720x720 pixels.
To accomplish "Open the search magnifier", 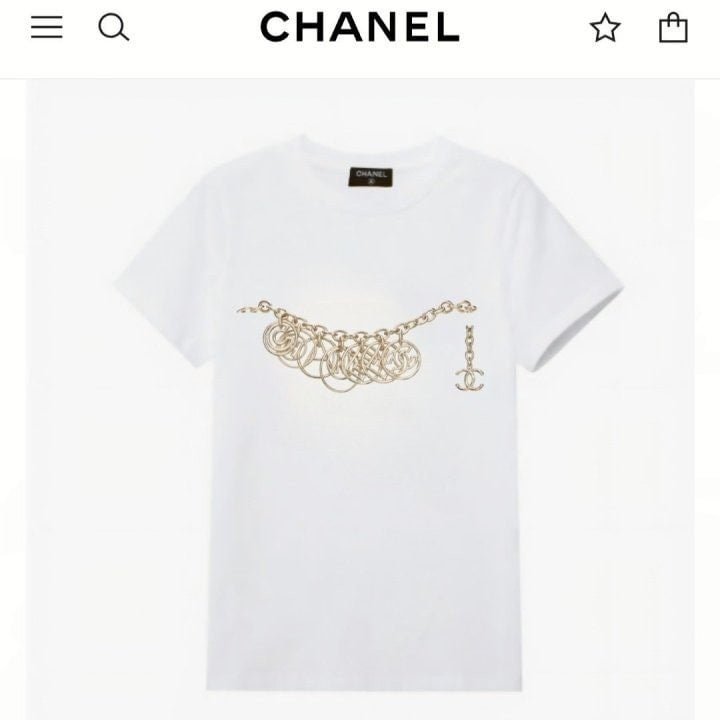I will tap(114, 28).
